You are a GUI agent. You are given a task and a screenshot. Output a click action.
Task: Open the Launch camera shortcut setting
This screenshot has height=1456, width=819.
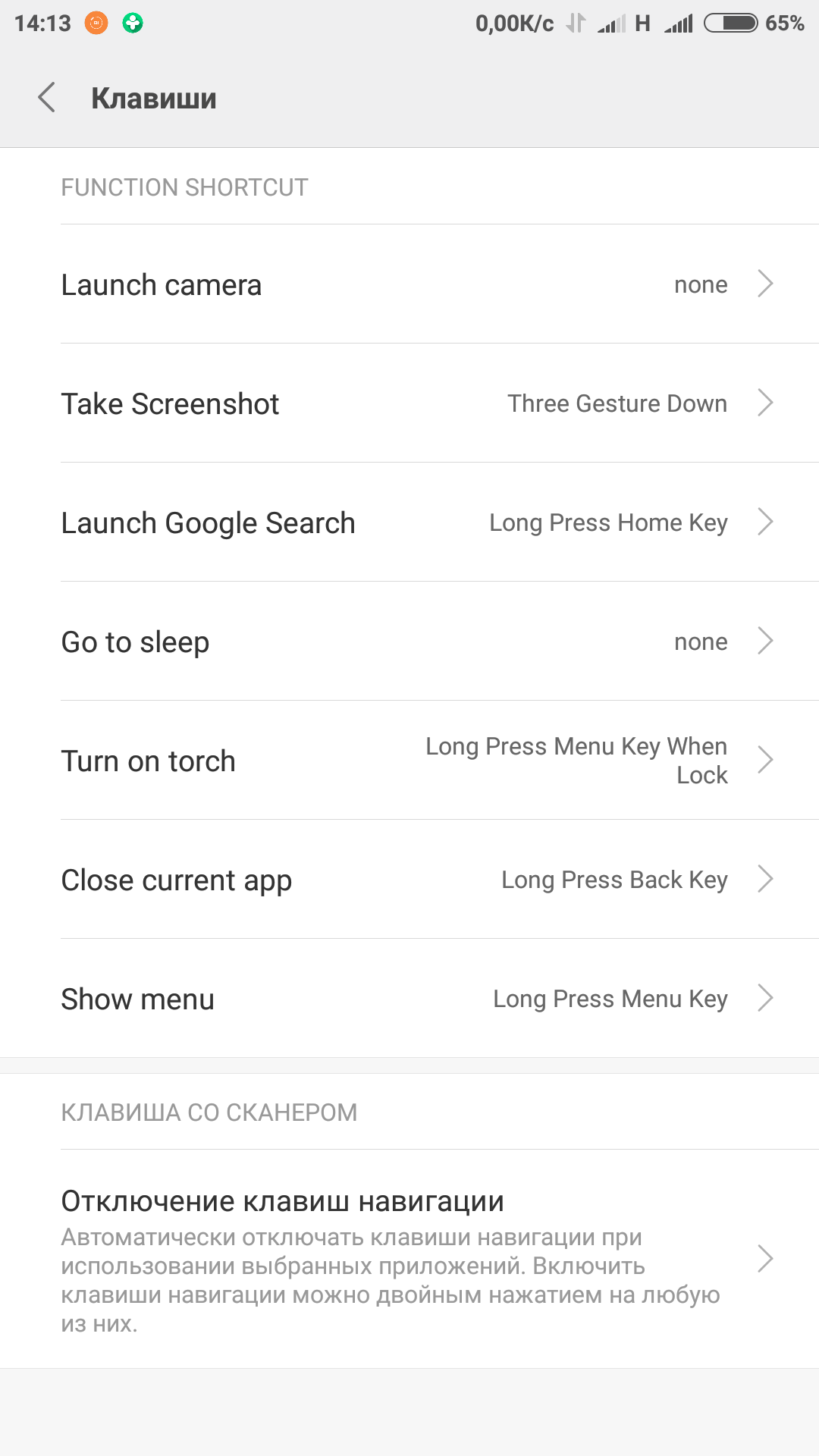(409, 284)
